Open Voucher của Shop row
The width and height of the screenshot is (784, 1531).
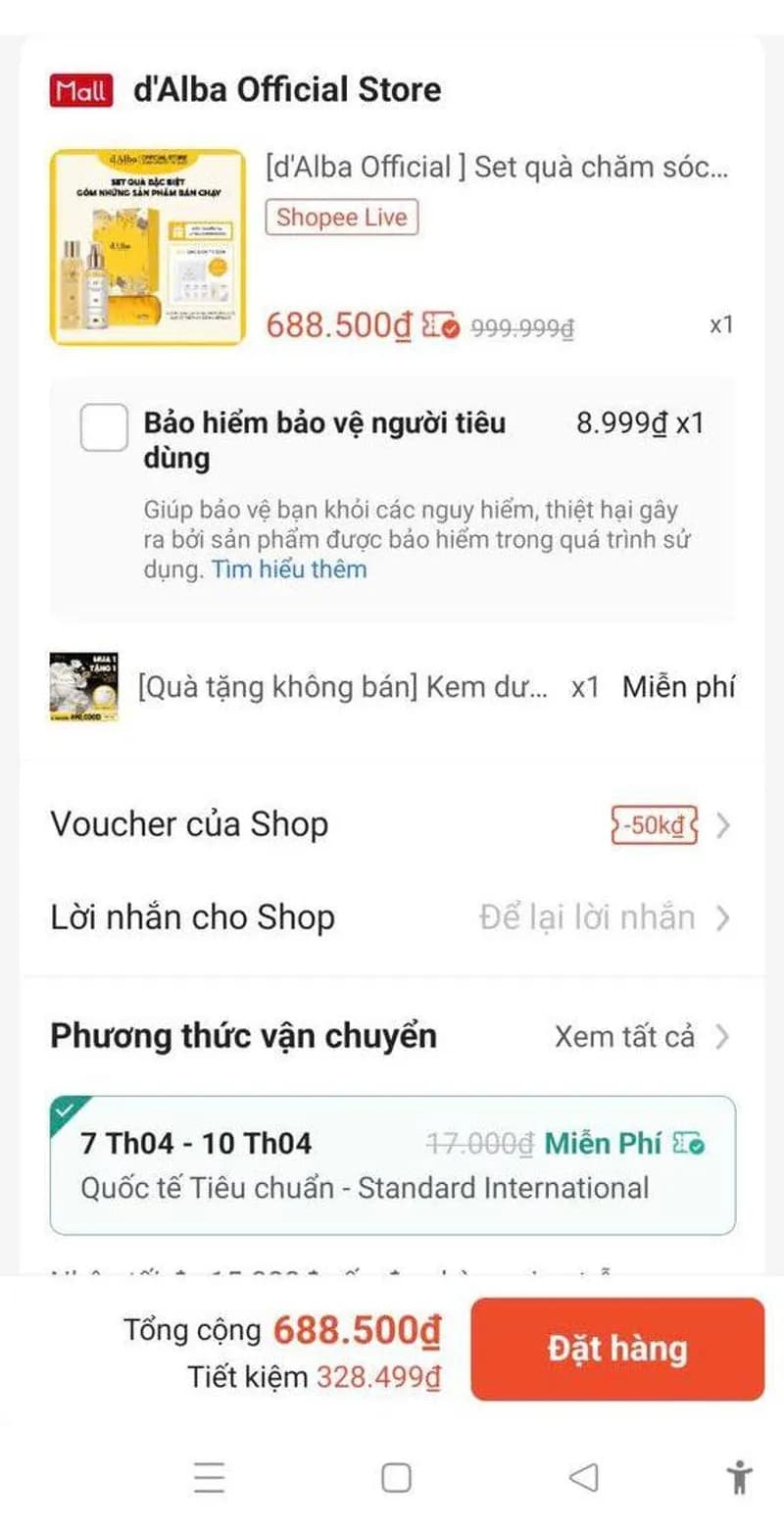point(392,825)
